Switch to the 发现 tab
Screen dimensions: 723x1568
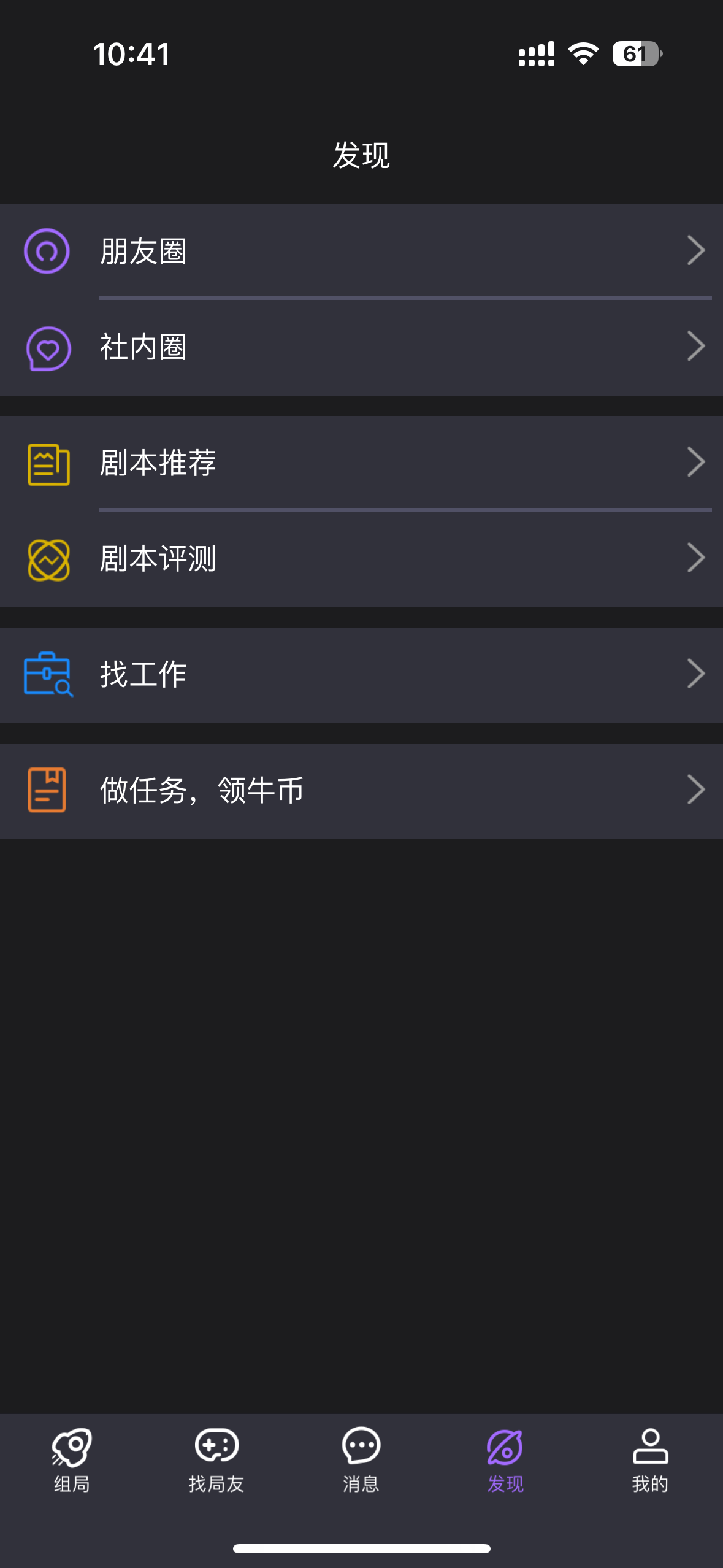tap(505, 1463)
